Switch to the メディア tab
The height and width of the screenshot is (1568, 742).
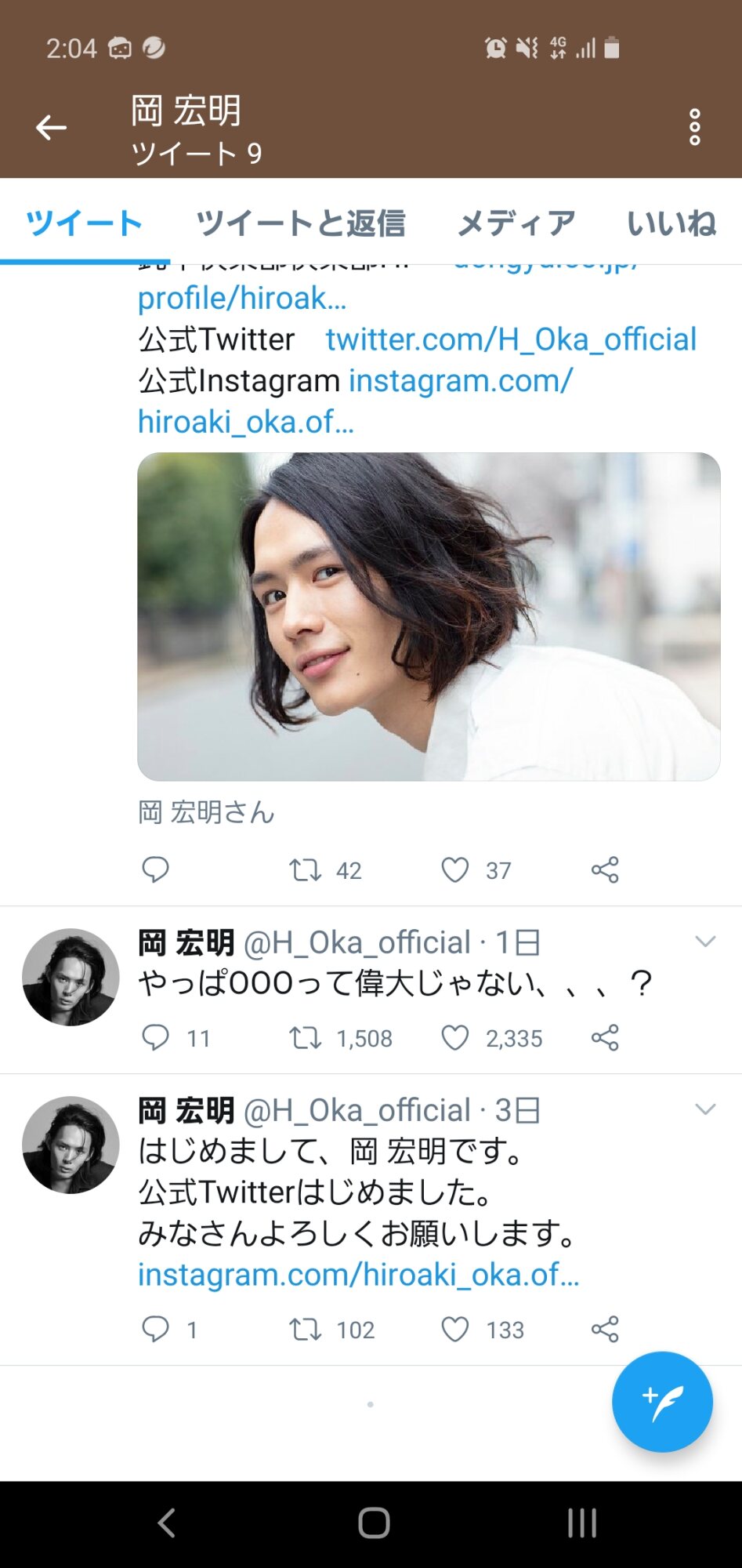click(516, 223)
